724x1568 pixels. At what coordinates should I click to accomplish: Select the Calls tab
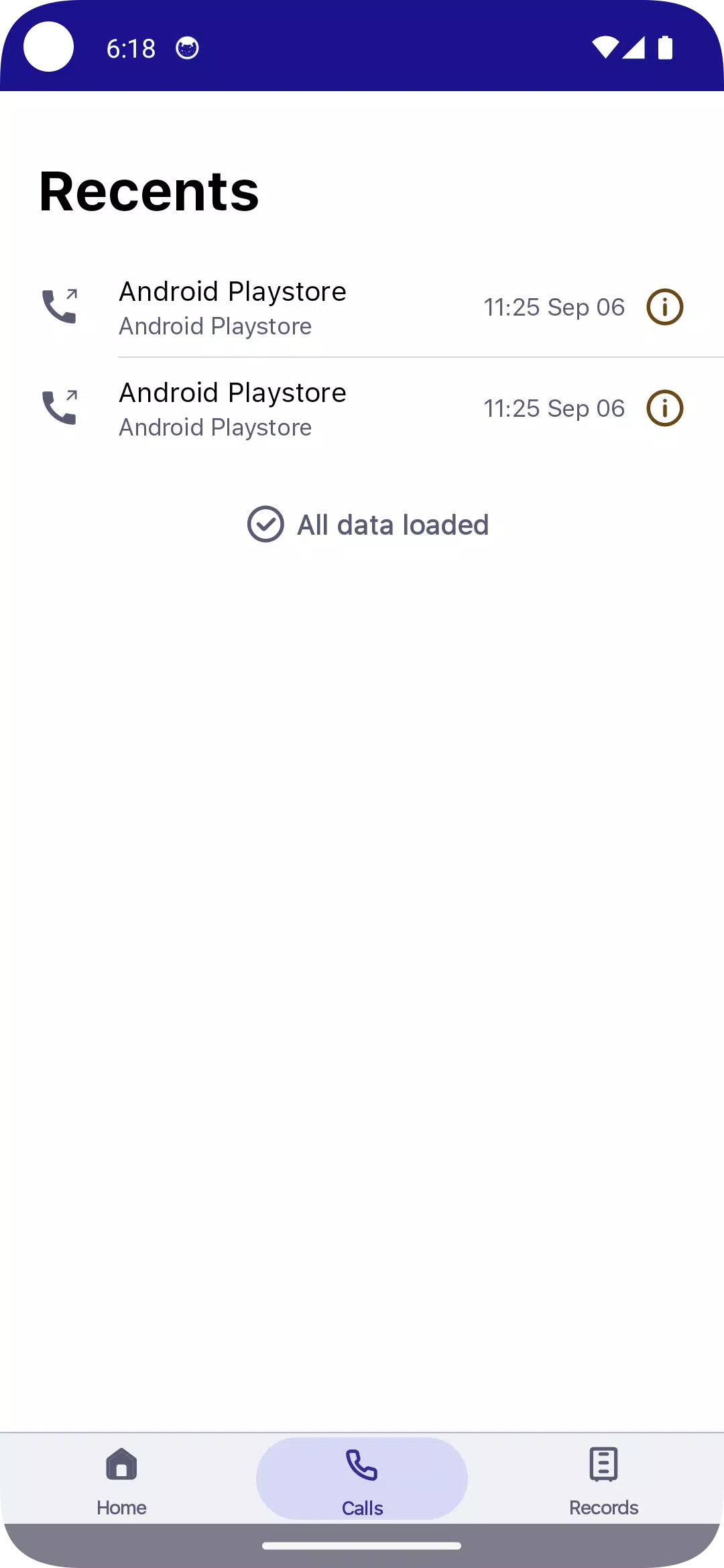[x=362, y=1480]
